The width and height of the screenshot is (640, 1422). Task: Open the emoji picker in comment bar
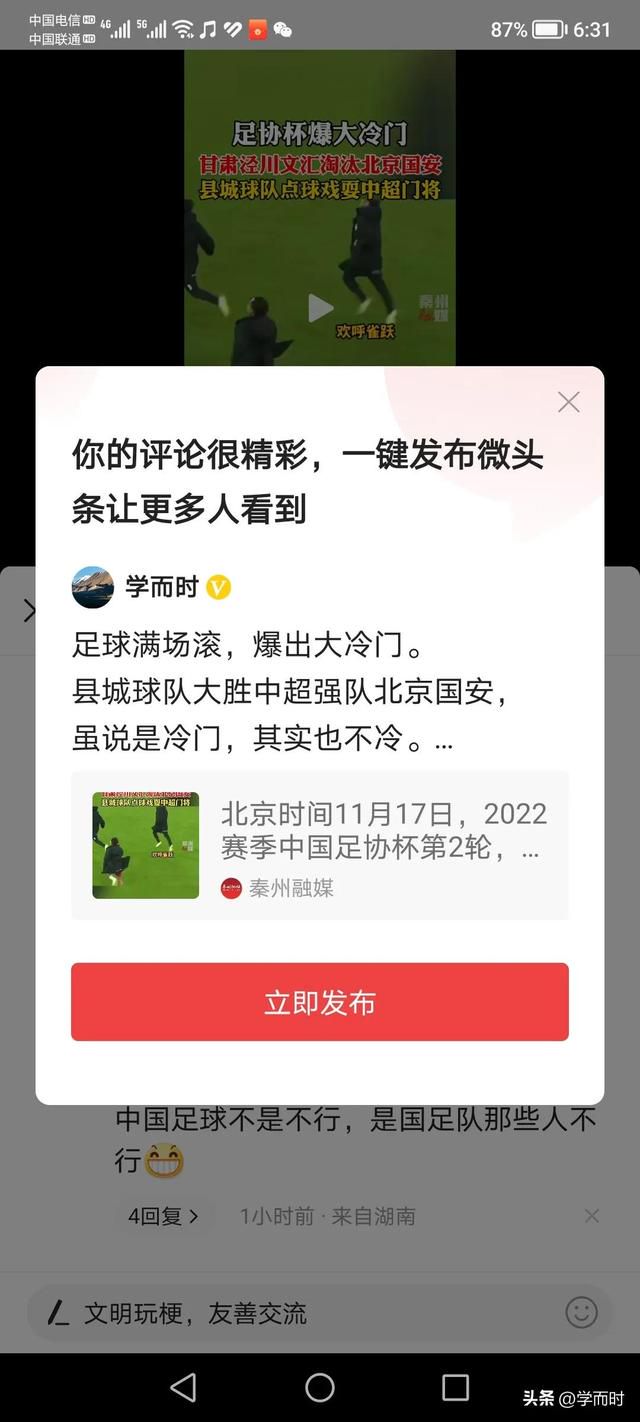tap(581, 1312)
